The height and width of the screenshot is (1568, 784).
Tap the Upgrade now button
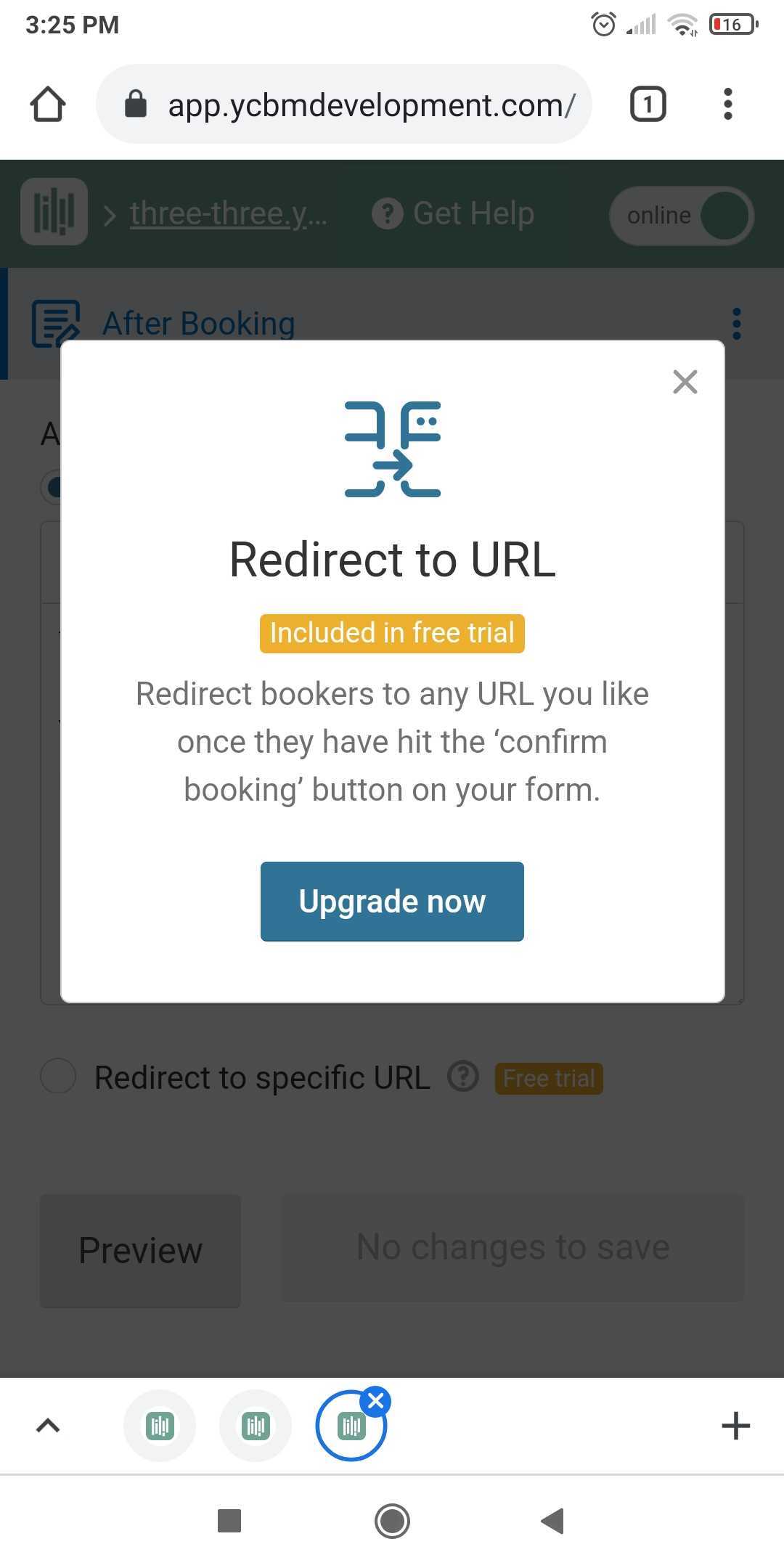coord(392,901)
